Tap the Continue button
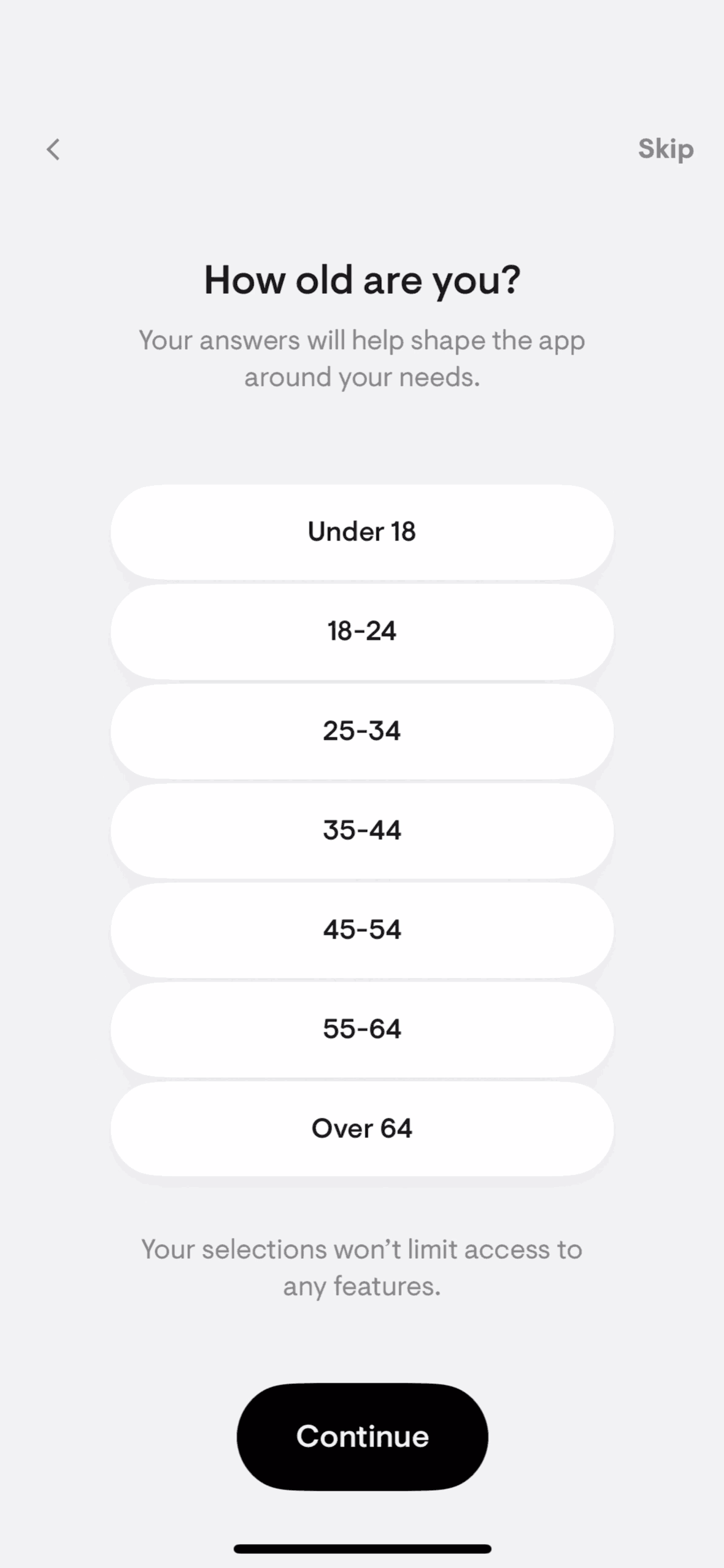Viewport: 724px width, 1568px height. tap(362, 1437)
